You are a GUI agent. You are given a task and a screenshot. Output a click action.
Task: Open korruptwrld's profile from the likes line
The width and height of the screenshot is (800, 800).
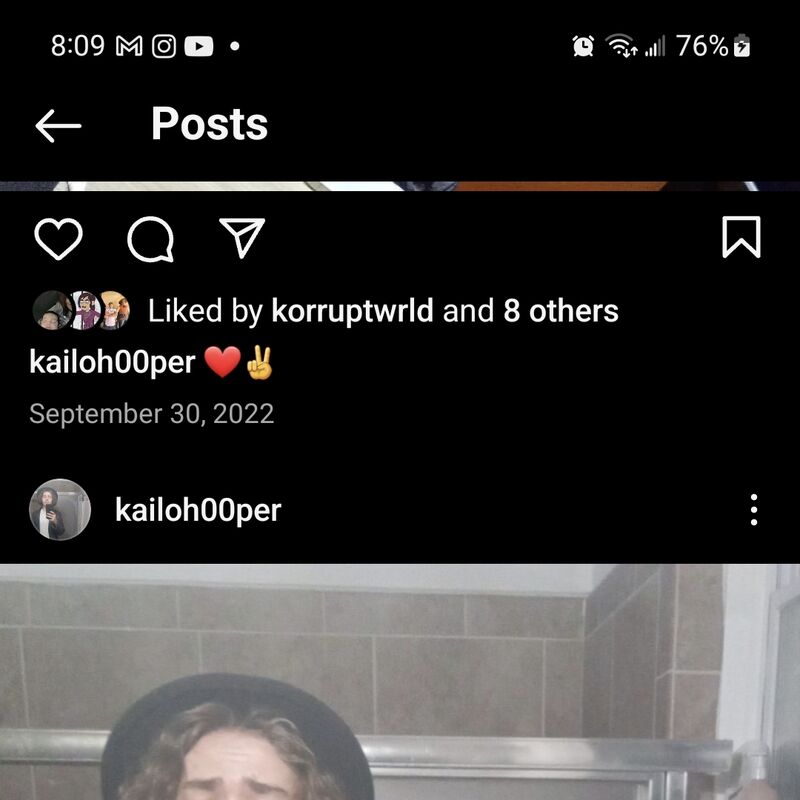(352, 311)
